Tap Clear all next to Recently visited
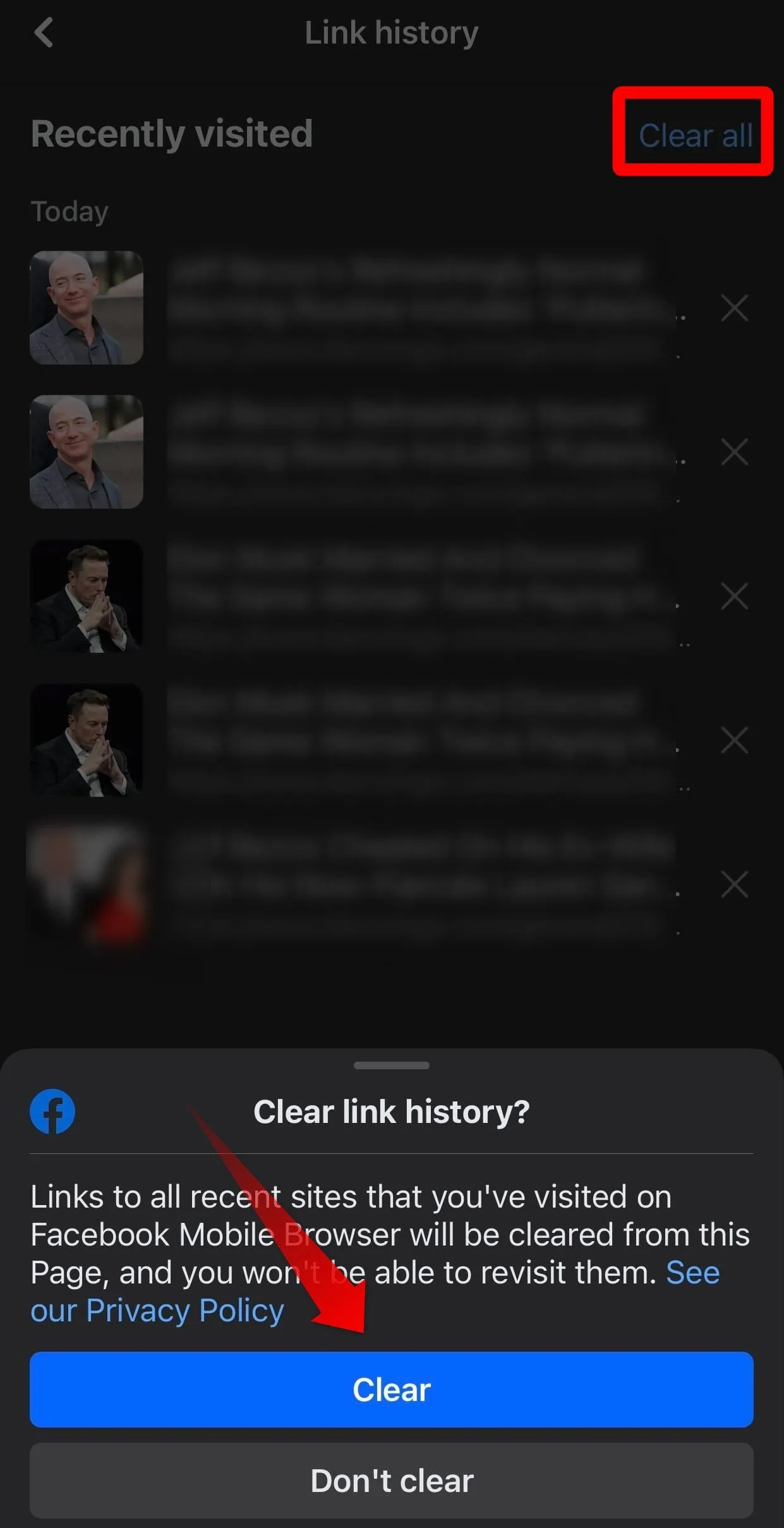 pyautogui.click(x=695, y=136)
